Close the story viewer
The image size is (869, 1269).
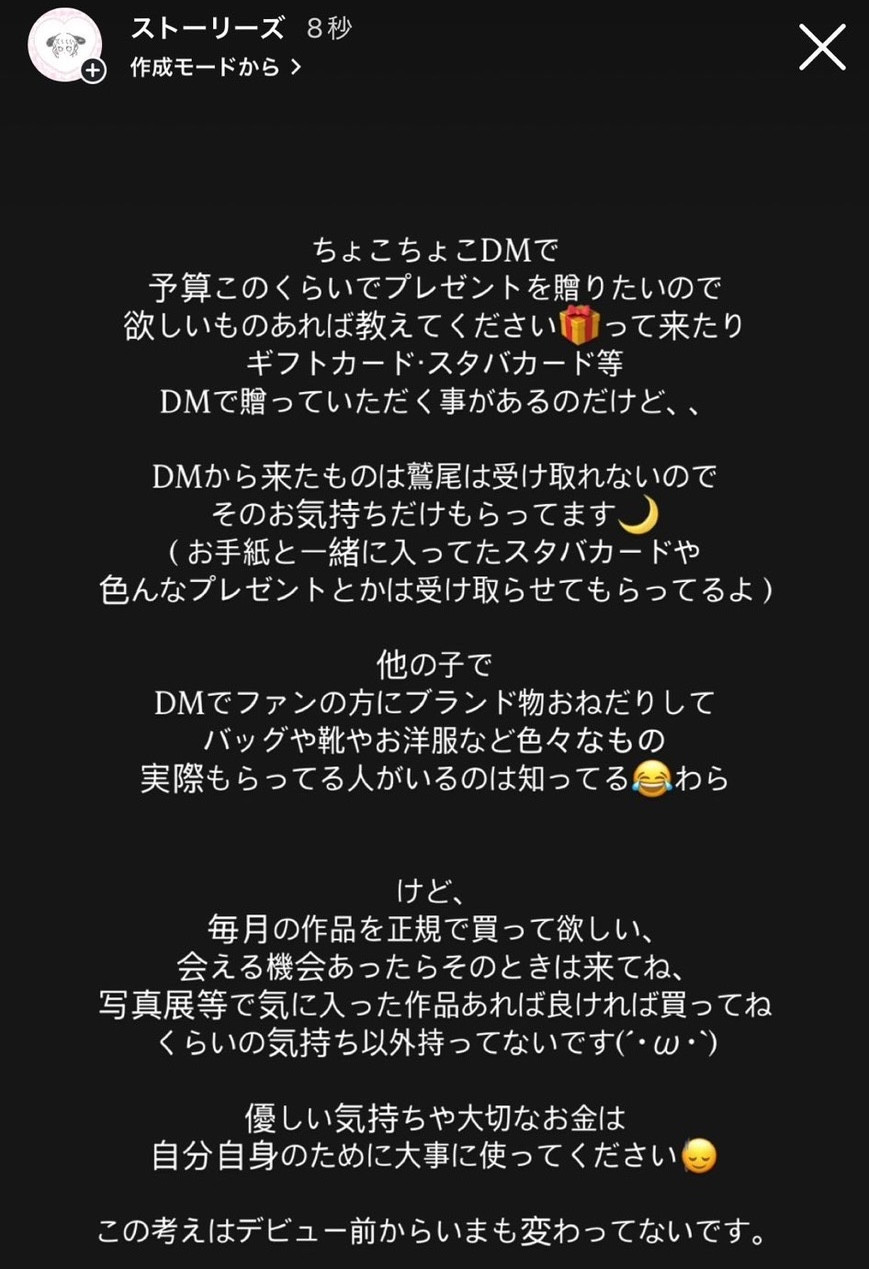pyautogui.click(x=822, y=46)
